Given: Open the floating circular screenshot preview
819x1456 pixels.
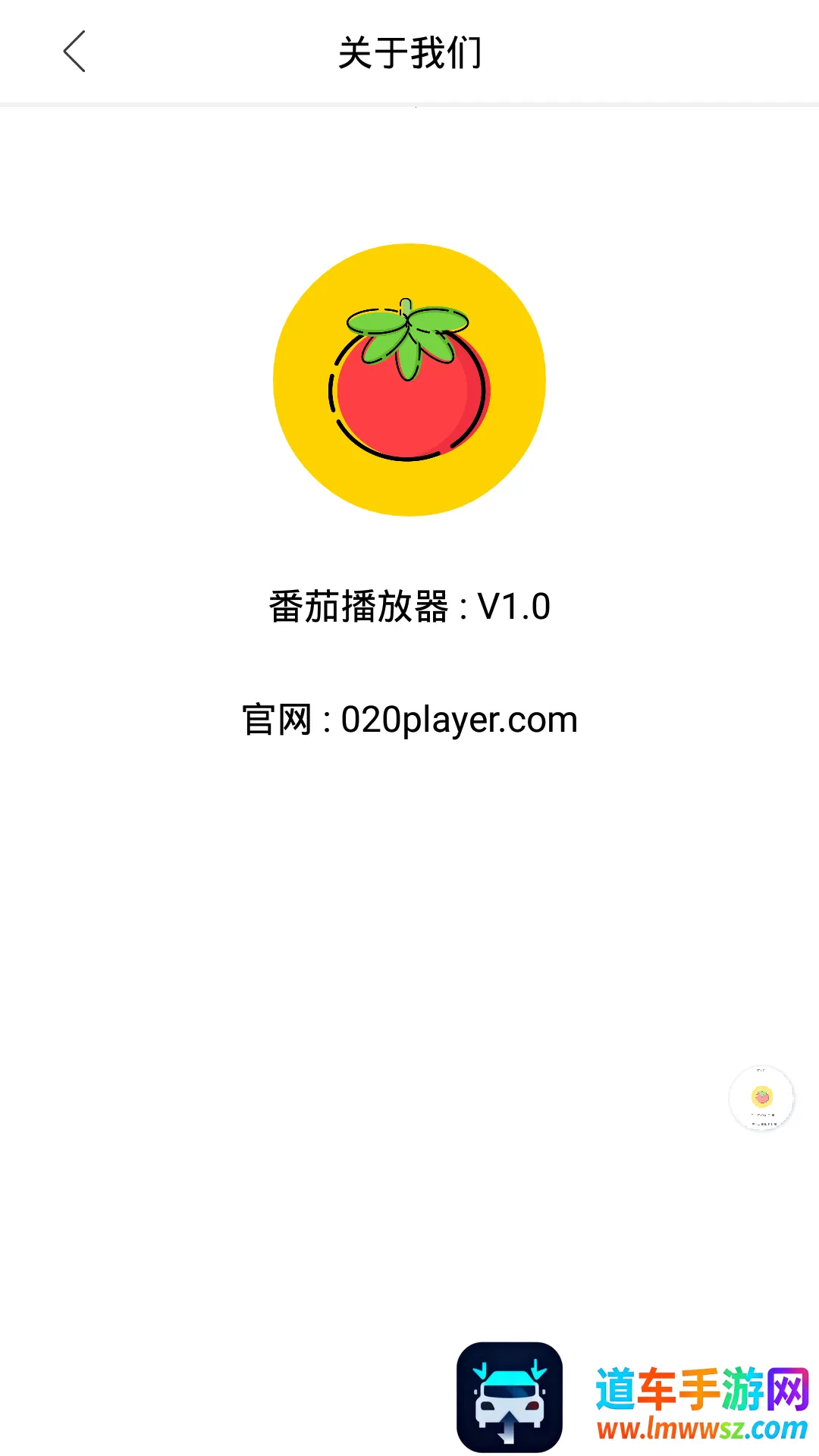Looking at the screenshot, I should (761, 1097).
